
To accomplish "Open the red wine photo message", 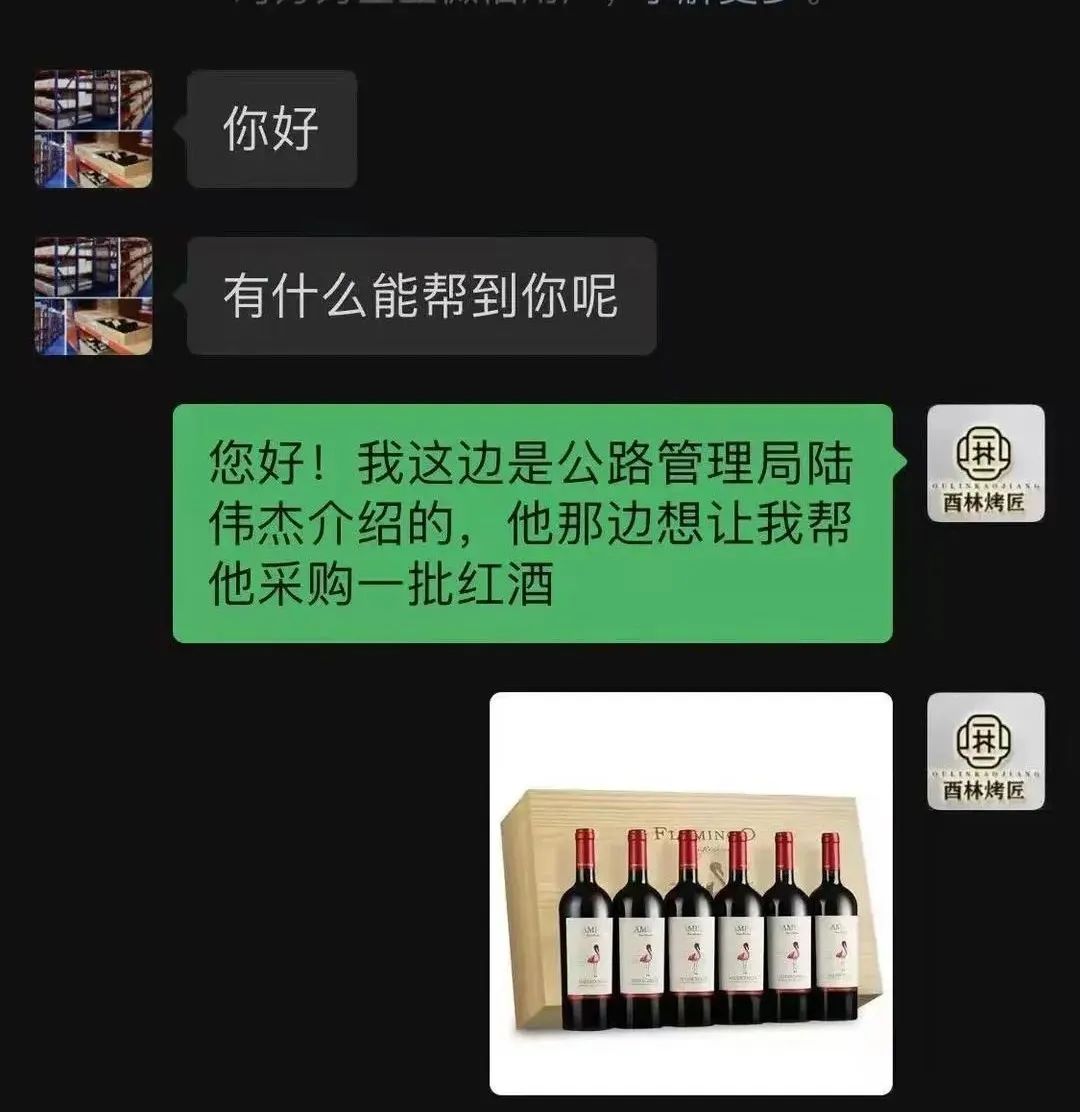I will 690,892.
